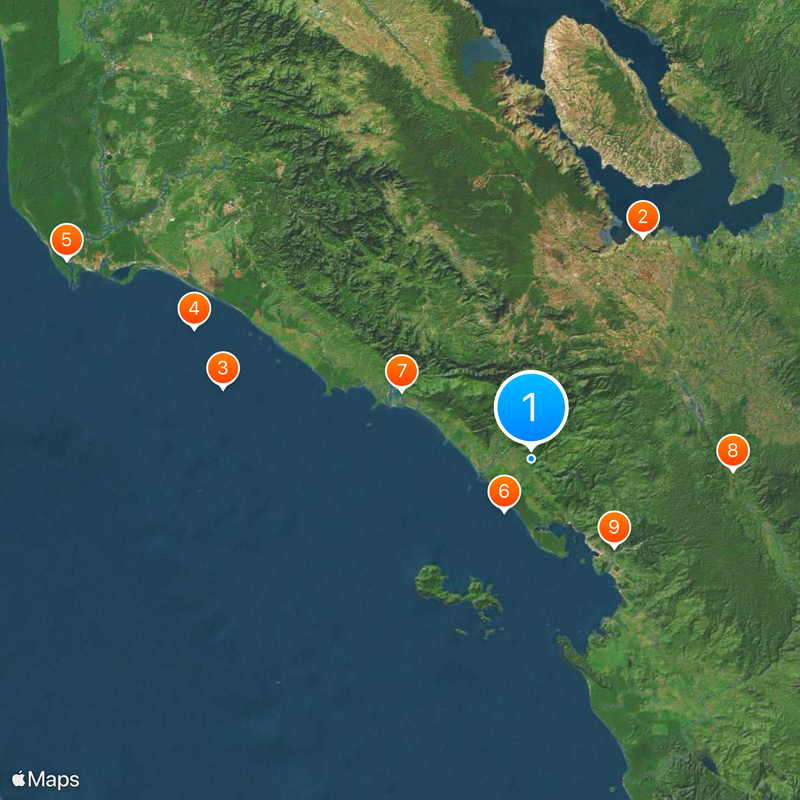Viewport: 800px width, 800px height.
Task: Select the orange pin numbered 4
Action: coord(194,309)
